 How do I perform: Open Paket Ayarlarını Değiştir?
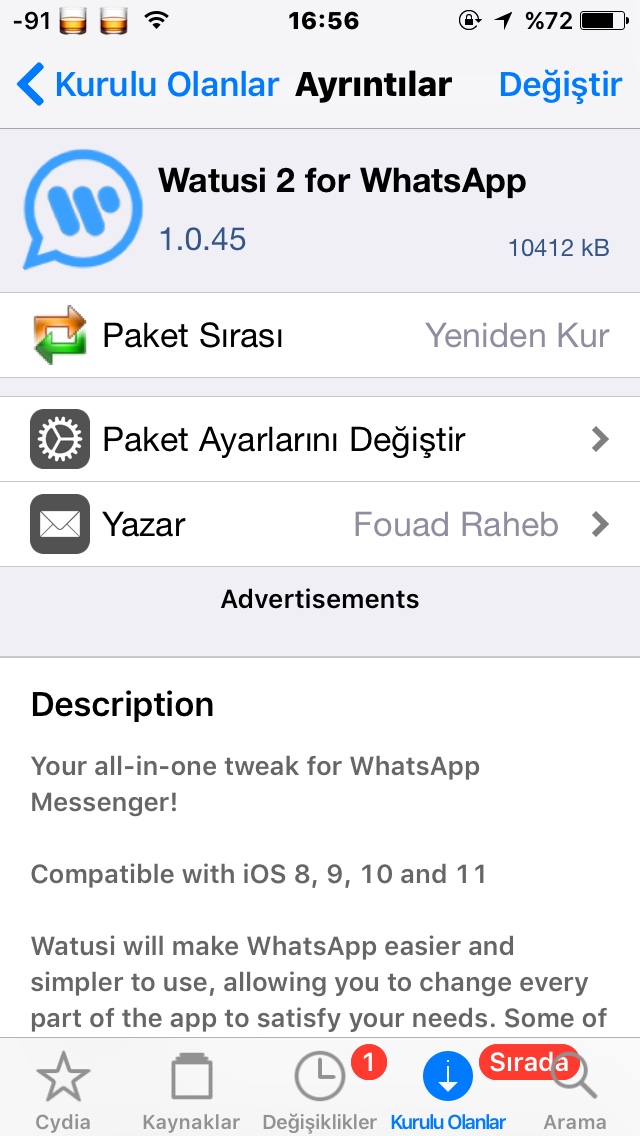(320, 439)
